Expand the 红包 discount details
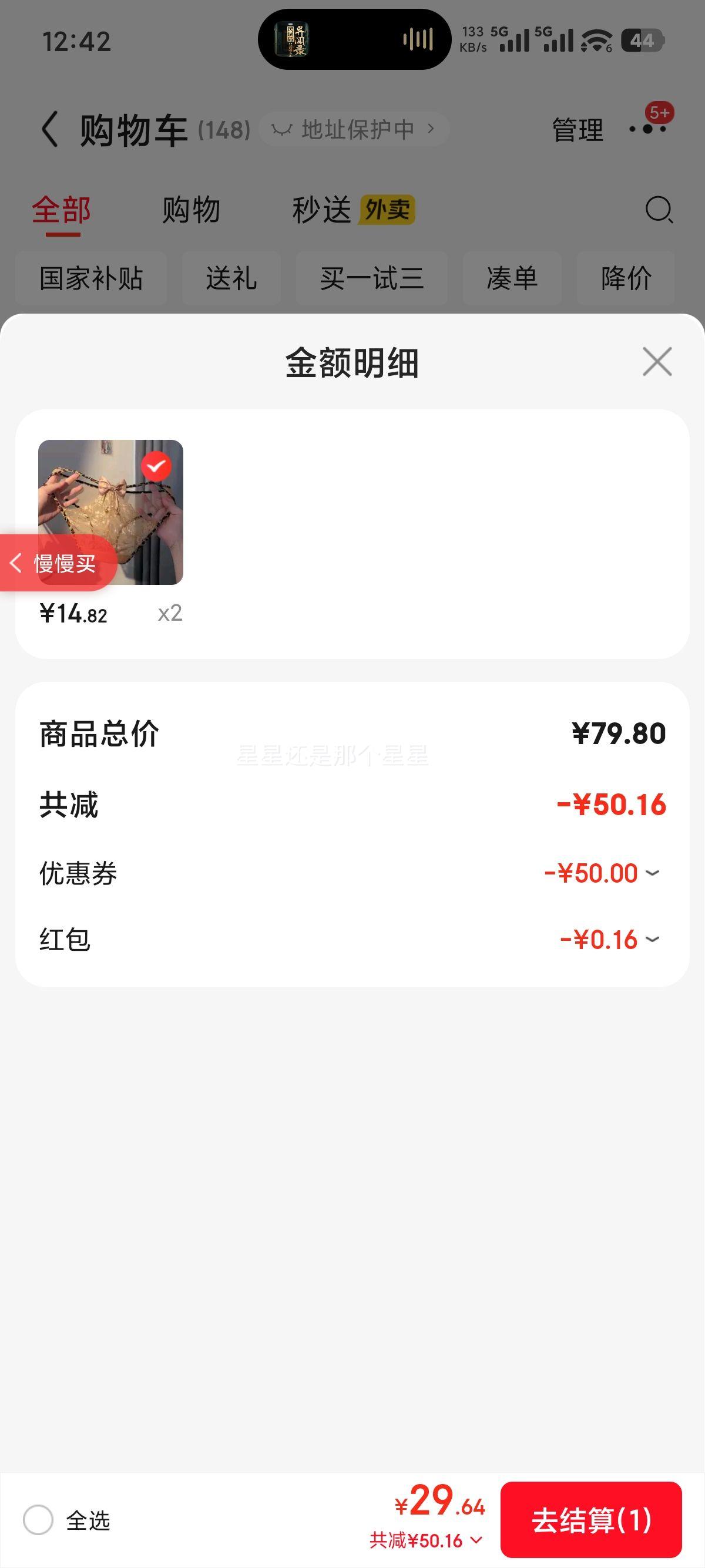This screenshot has height=1568, width=705. pos(652,938)
